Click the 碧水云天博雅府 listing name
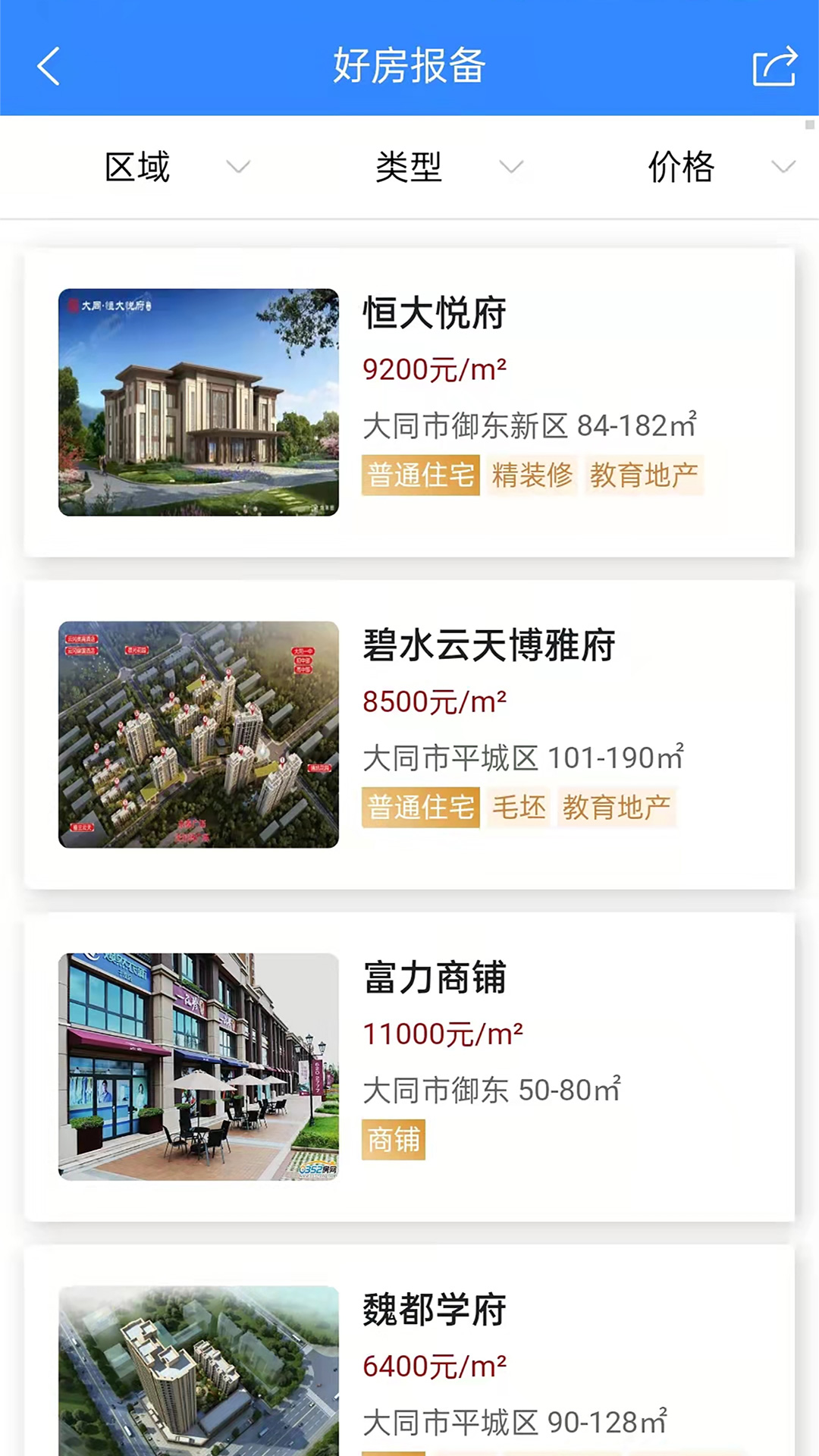This screenshot has height=1456, width=819. (488, 646)
